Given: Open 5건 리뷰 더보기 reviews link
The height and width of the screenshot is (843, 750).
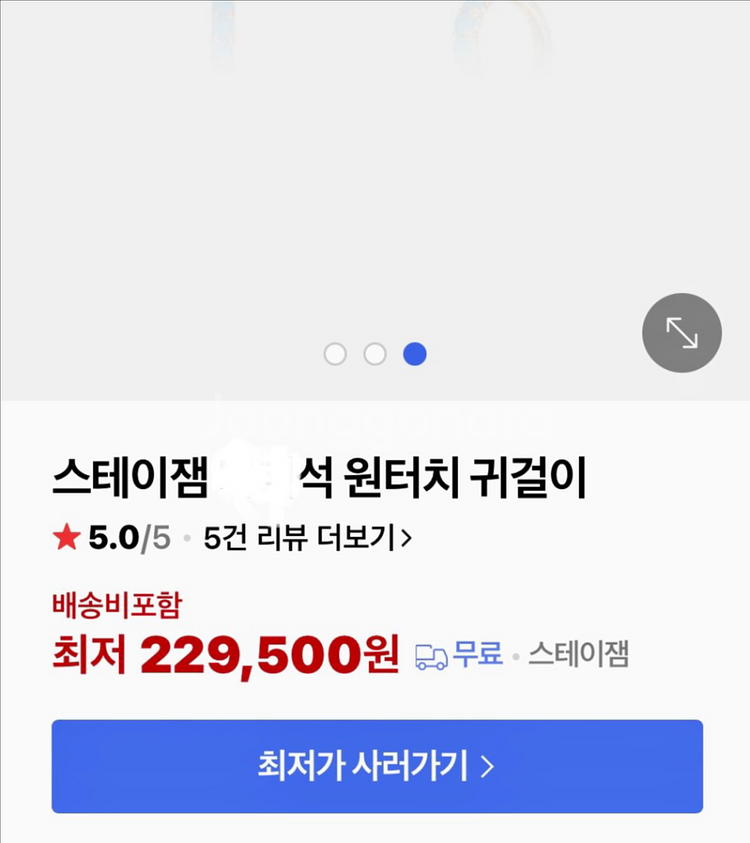Looking at the screenshot, I should tap(300, 540).
